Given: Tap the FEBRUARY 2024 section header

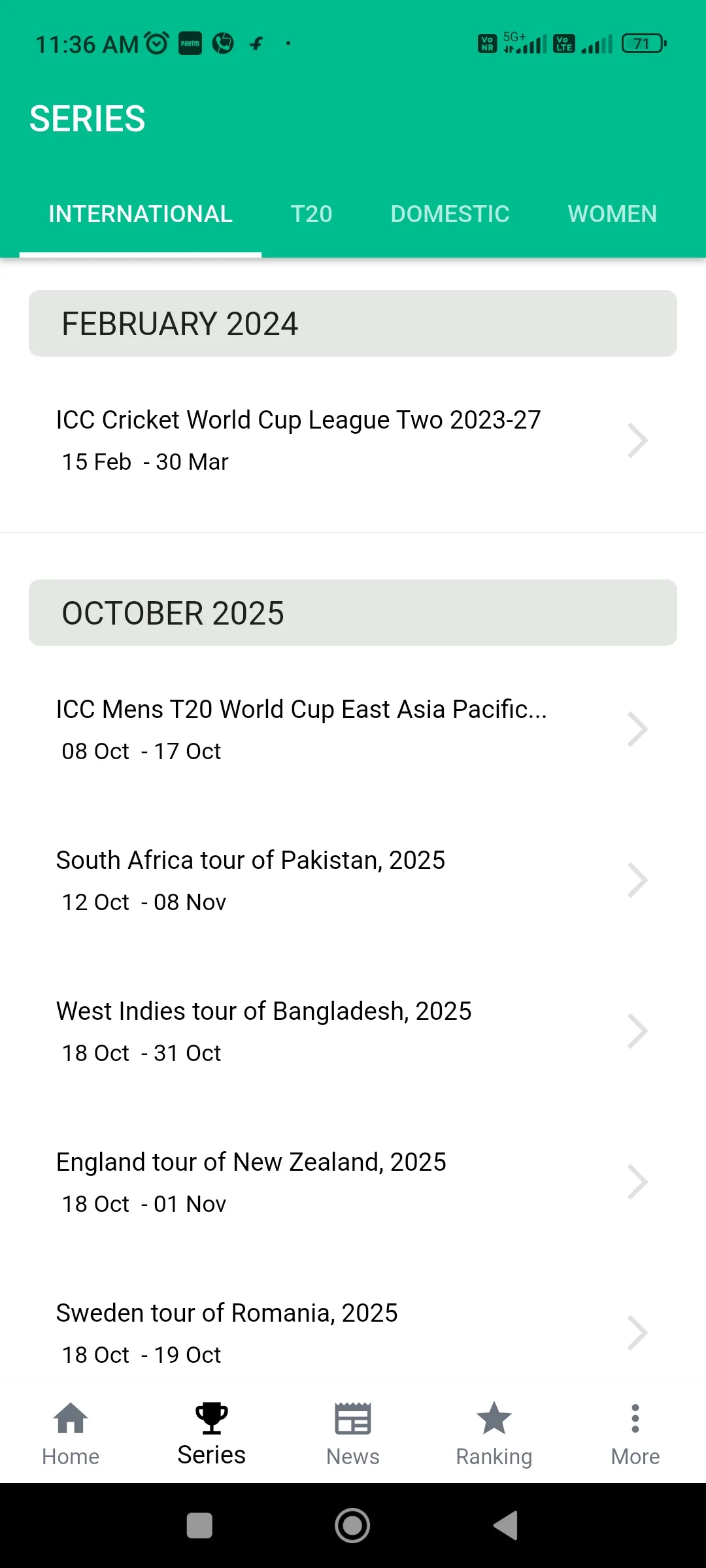Looking at the screenshot, I should click(x=353, y=323).
